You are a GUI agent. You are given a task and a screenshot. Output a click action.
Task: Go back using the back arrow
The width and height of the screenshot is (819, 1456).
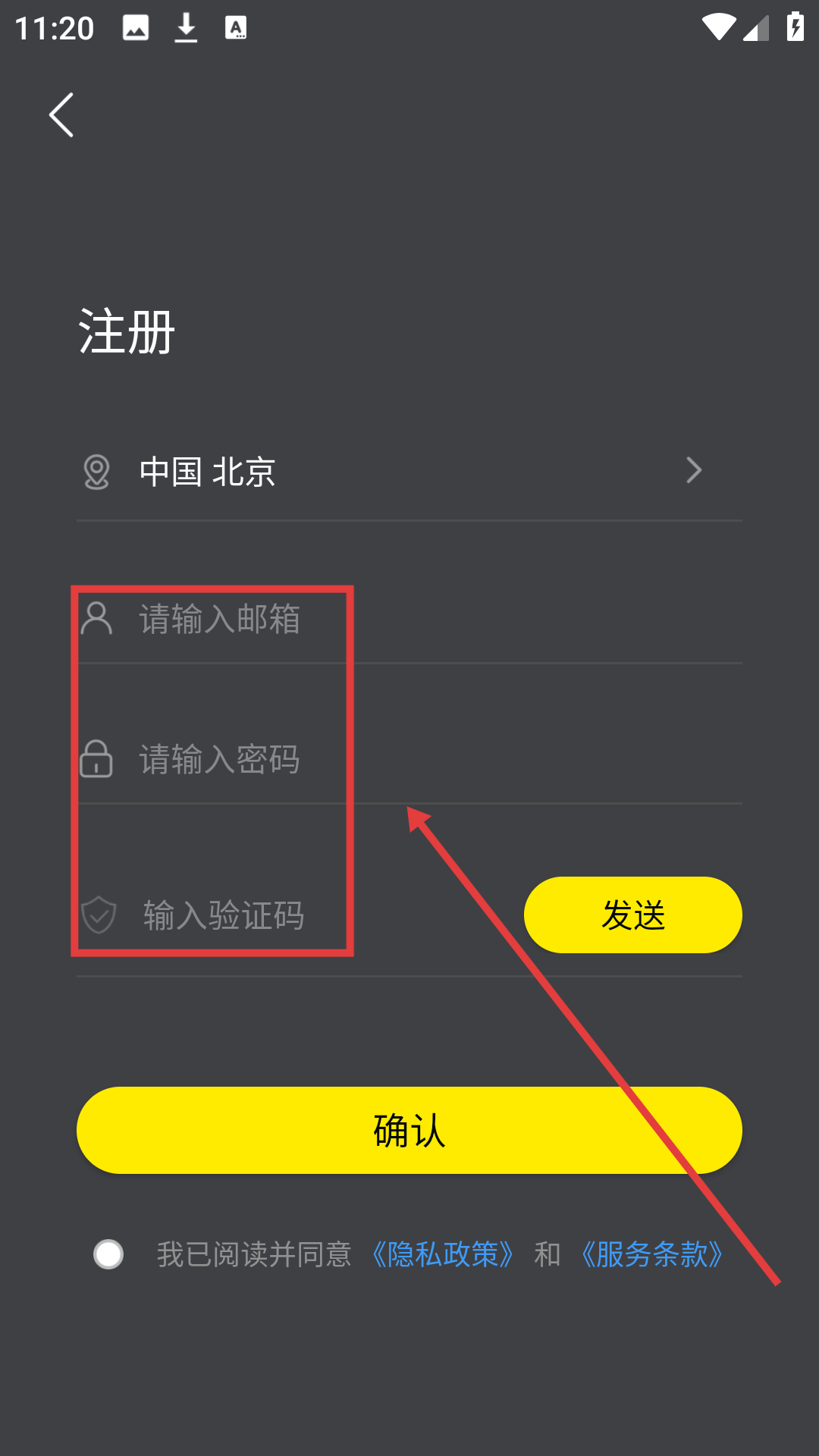tap(61, 115)
